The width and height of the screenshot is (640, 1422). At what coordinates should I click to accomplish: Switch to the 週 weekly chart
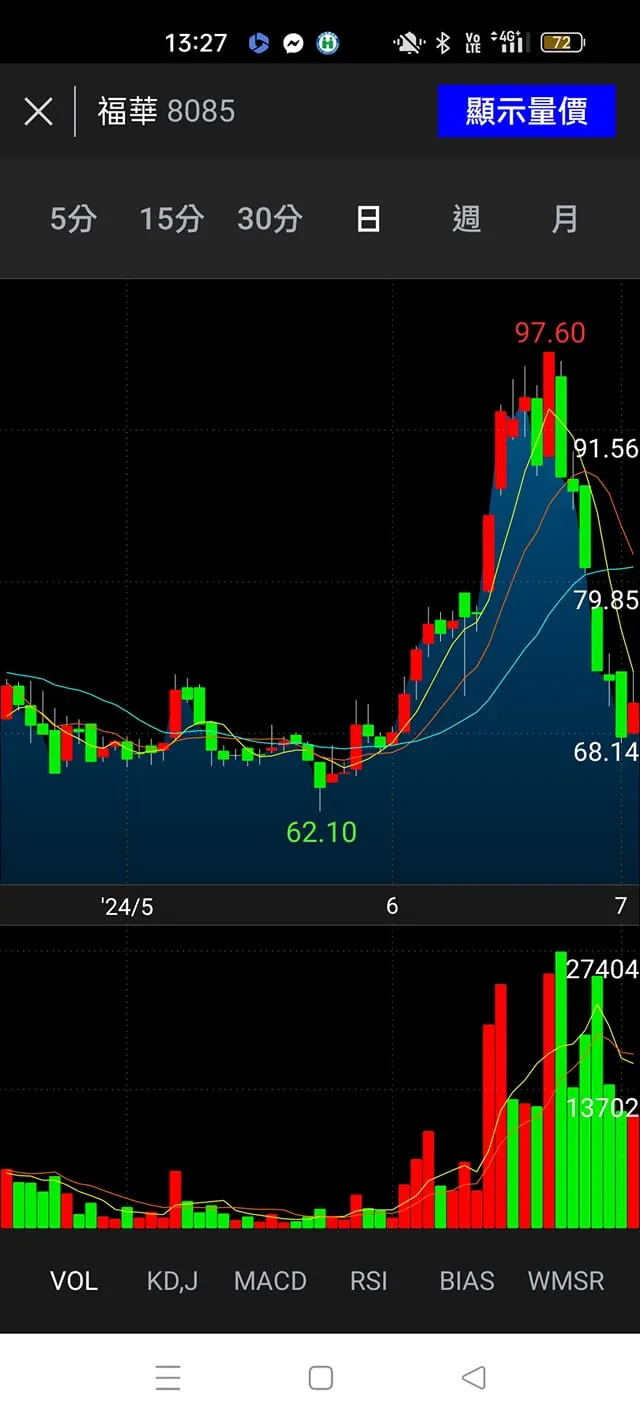(x=466, y=219)
